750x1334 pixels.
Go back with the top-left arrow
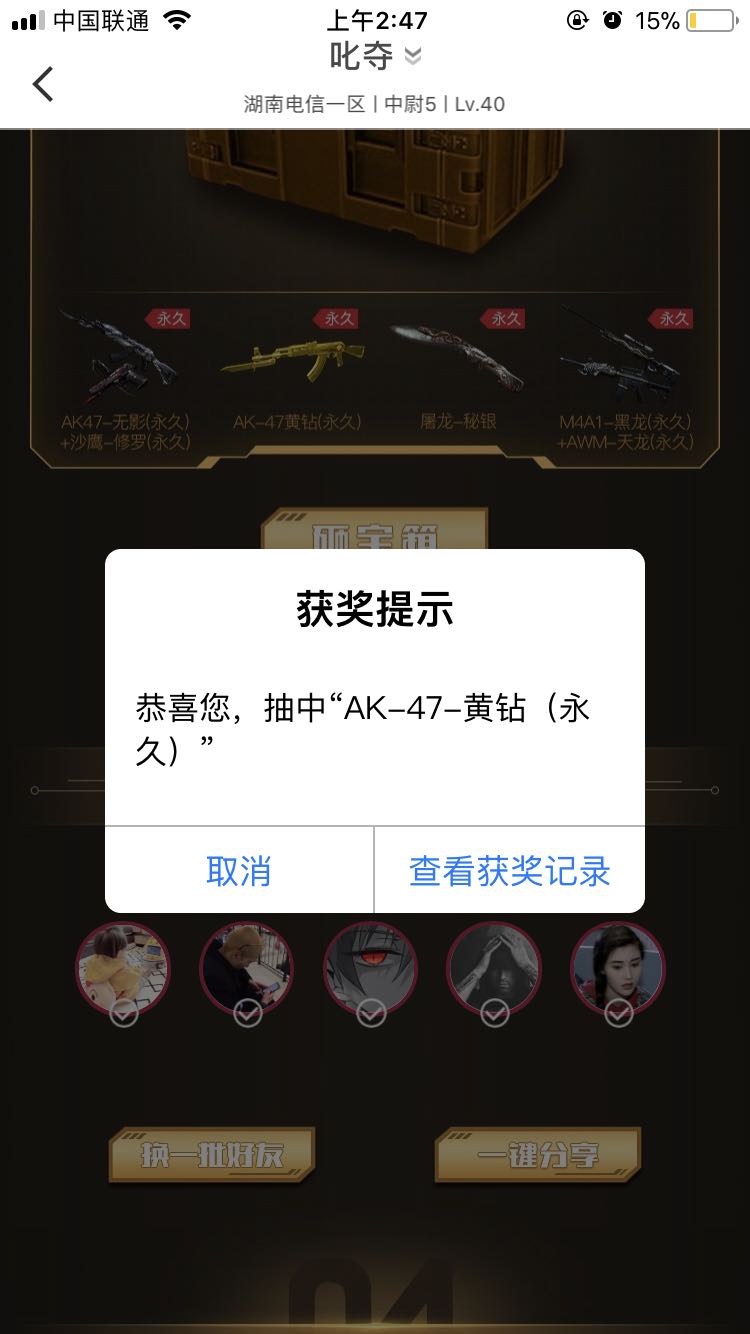click(43, 84)
